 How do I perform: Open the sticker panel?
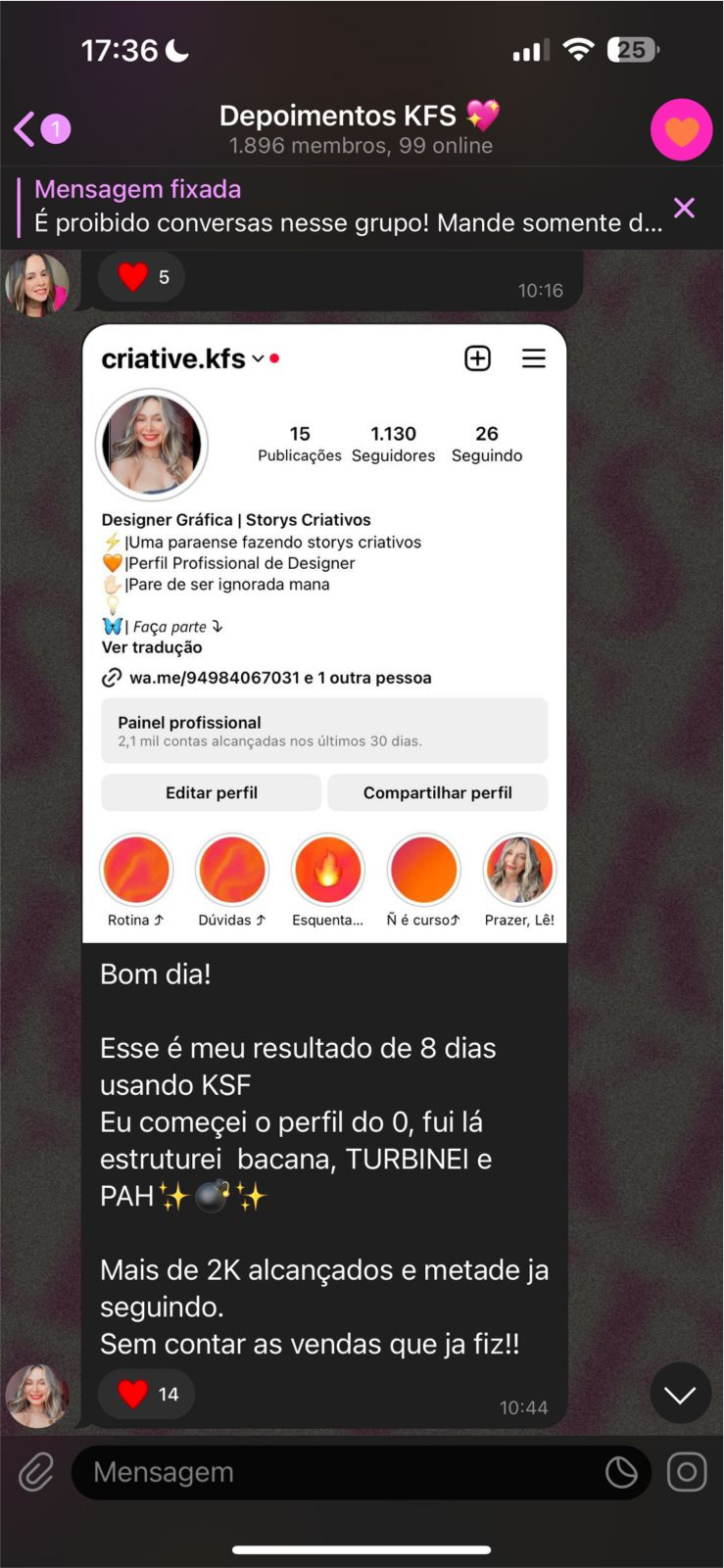621,1472
